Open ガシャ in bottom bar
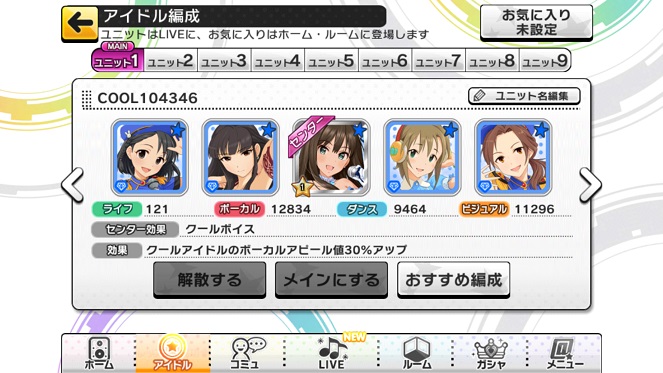The image size is (663, 373). (490, 354)
